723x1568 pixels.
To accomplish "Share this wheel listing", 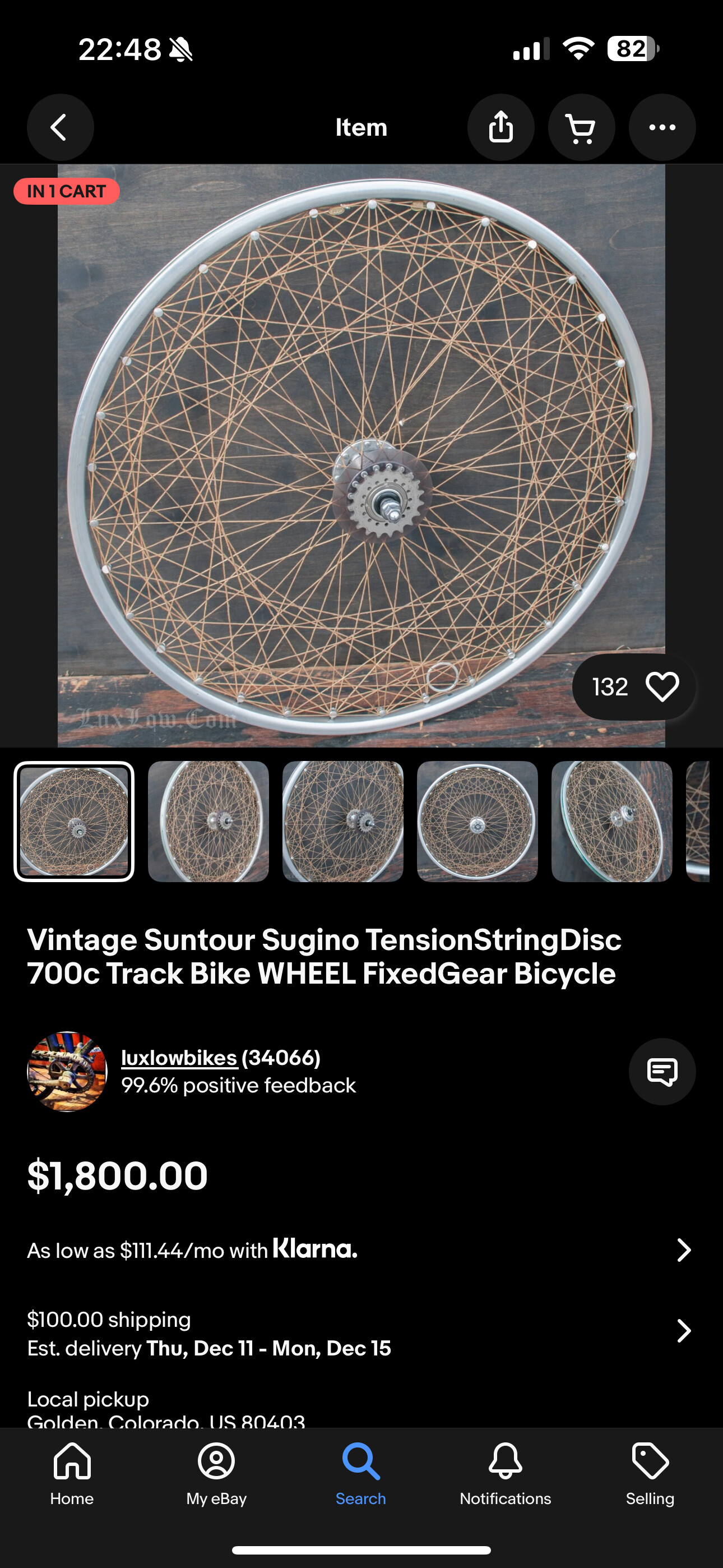I will (x=501, y=127).
